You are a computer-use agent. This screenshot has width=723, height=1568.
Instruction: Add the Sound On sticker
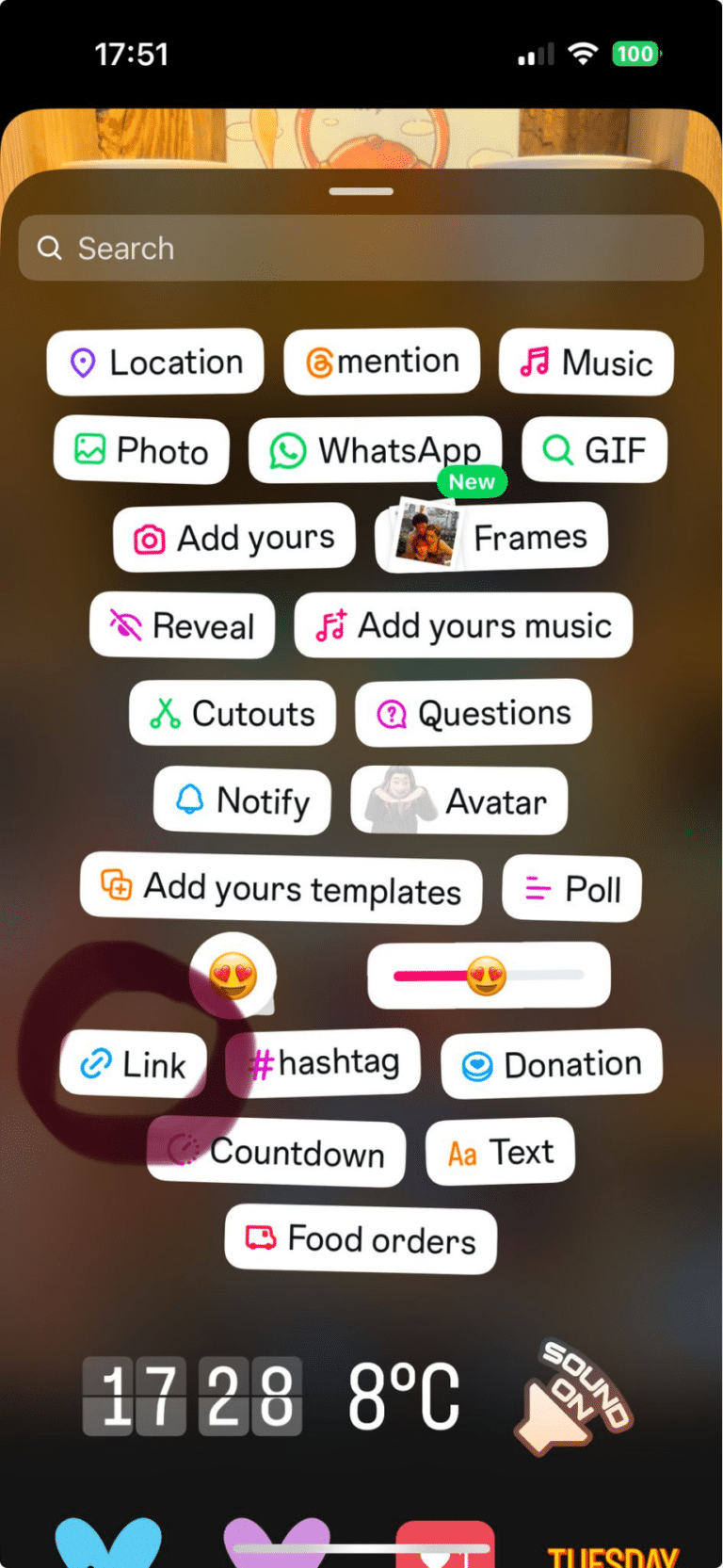(574, 1394)
